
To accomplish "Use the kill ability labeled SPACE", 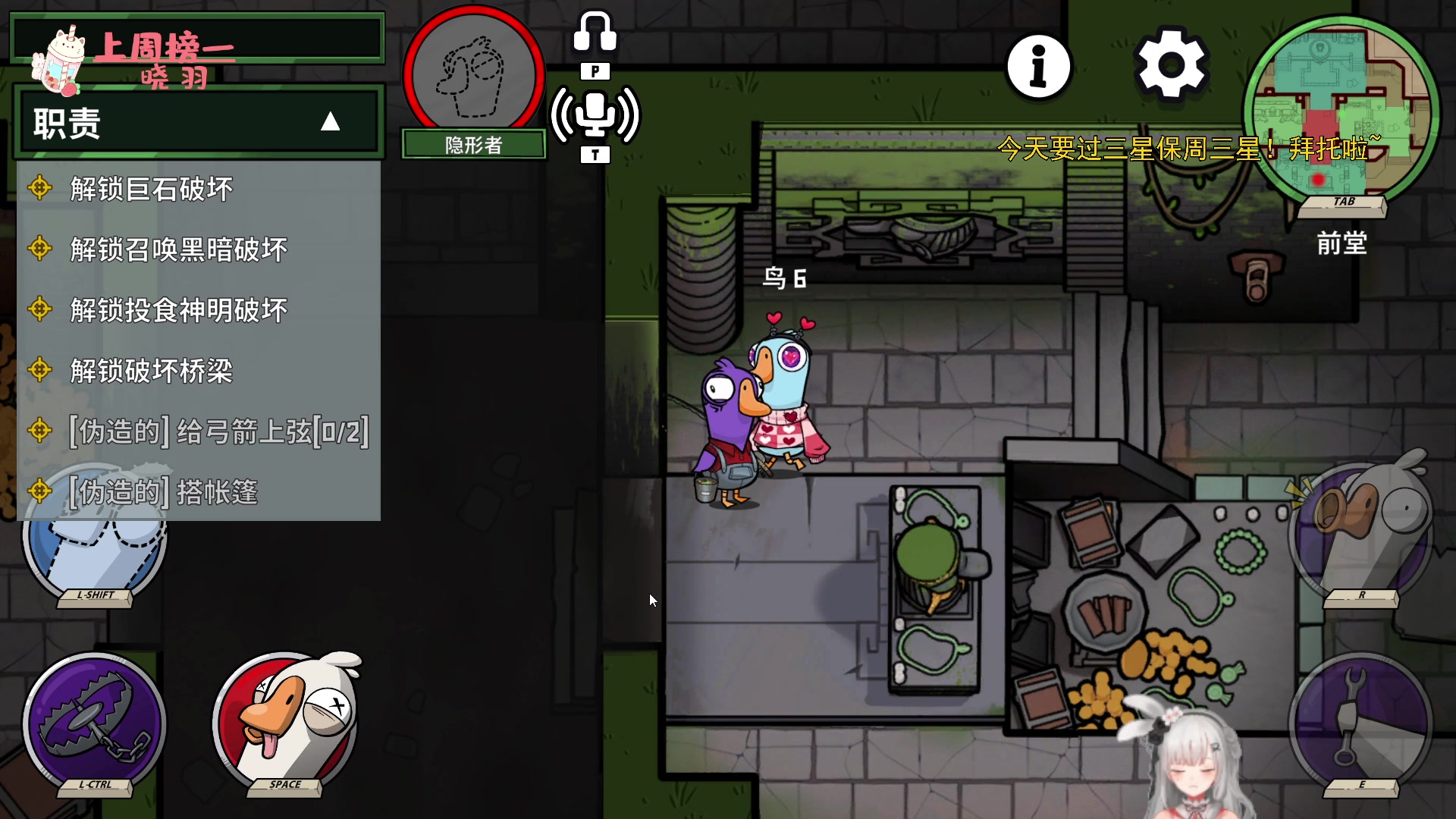I will click(285, 722).
